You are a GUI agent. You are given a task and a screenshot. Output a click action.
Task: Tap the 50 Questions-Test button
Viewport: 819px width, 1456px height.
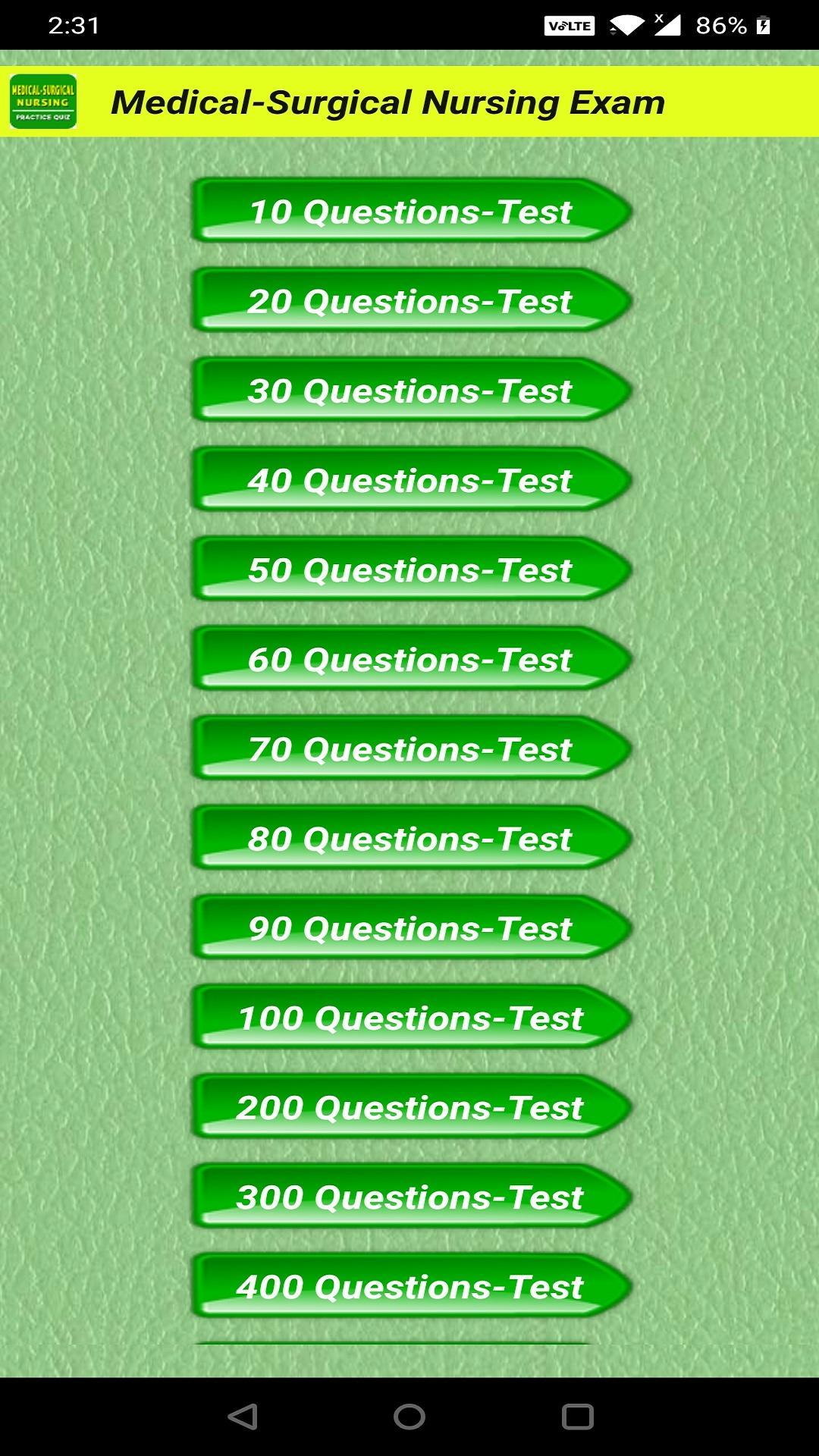(x=411, y=570)
